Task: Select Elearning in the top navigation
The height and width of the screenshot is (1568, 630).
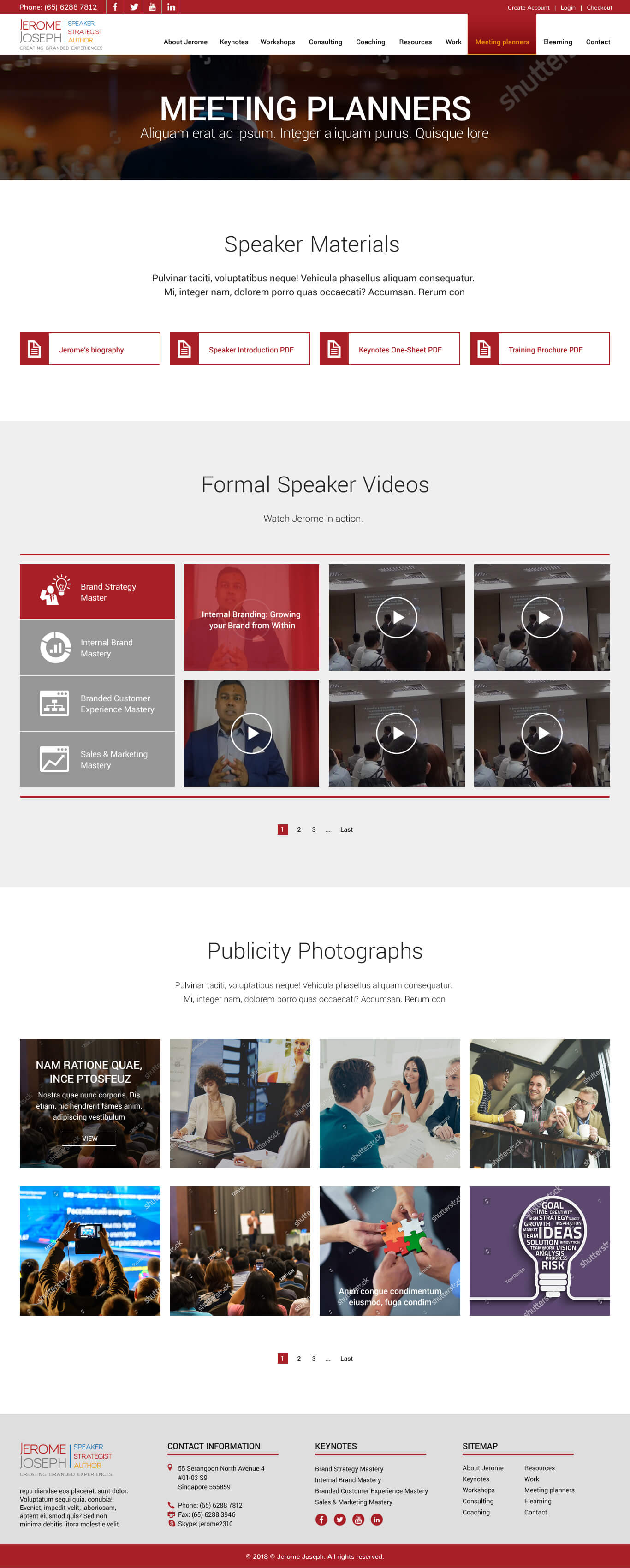Action: [x=557, y=42]
